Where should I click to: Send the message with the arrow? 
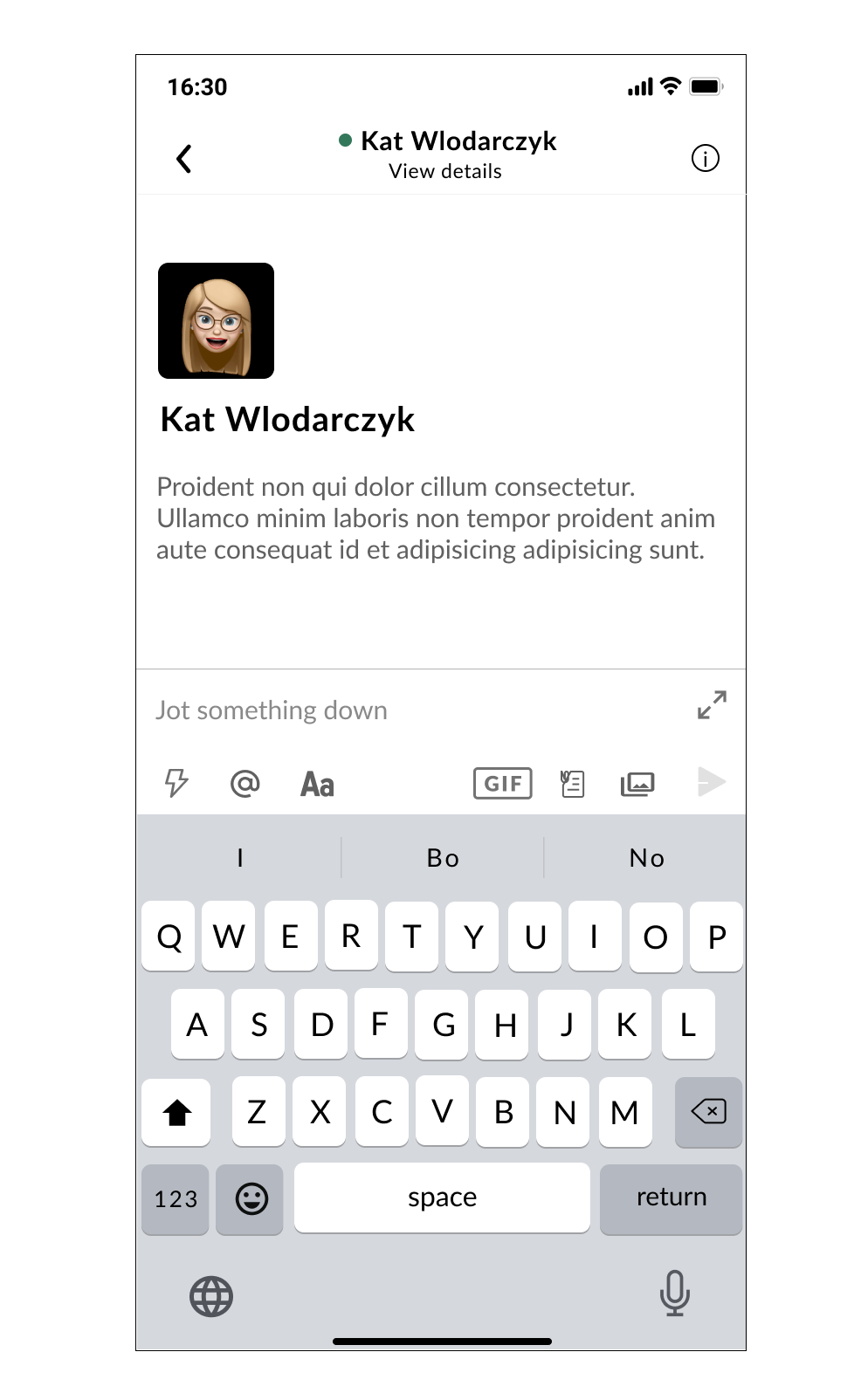(711, 782)
